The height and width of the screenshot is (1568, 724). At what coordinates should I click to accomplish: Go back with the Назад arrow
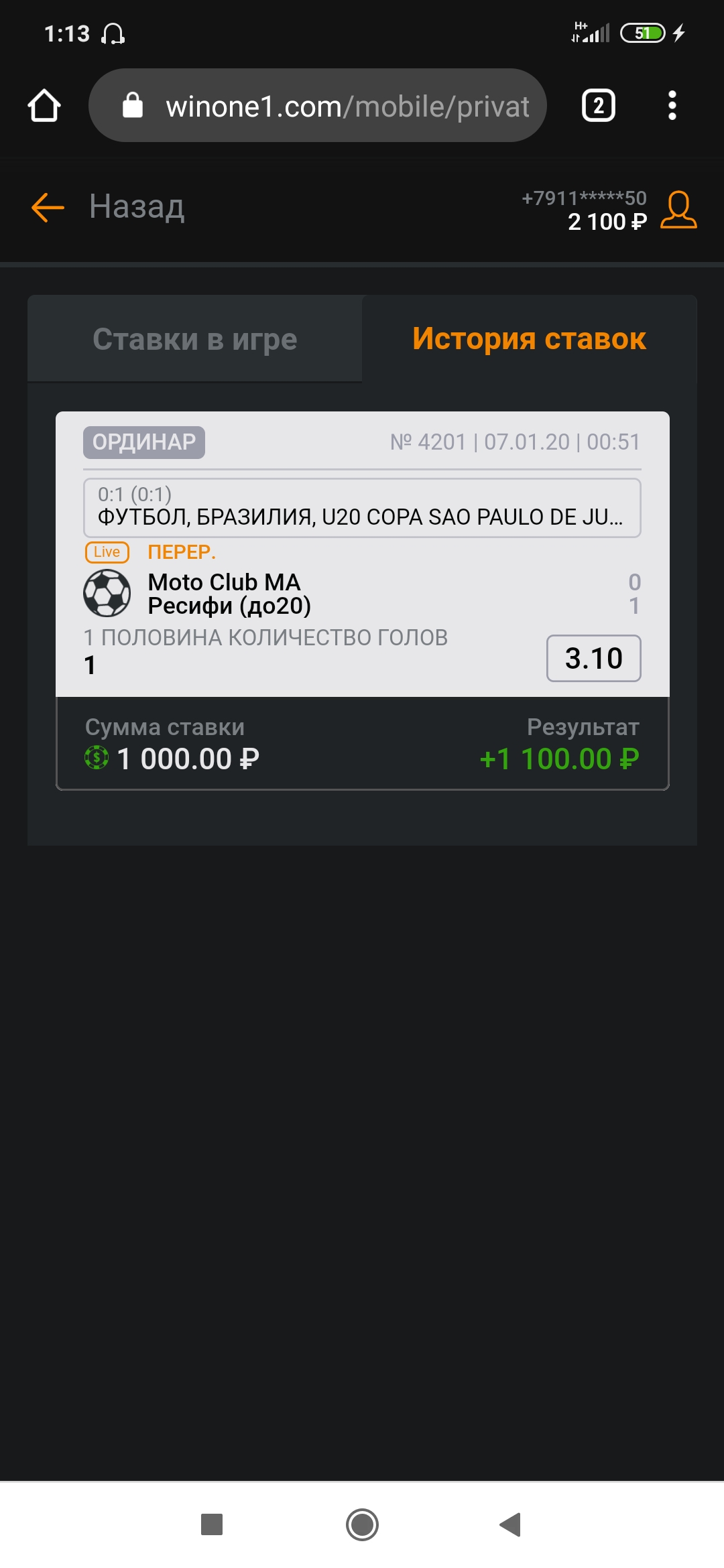[x=48, y=207]
